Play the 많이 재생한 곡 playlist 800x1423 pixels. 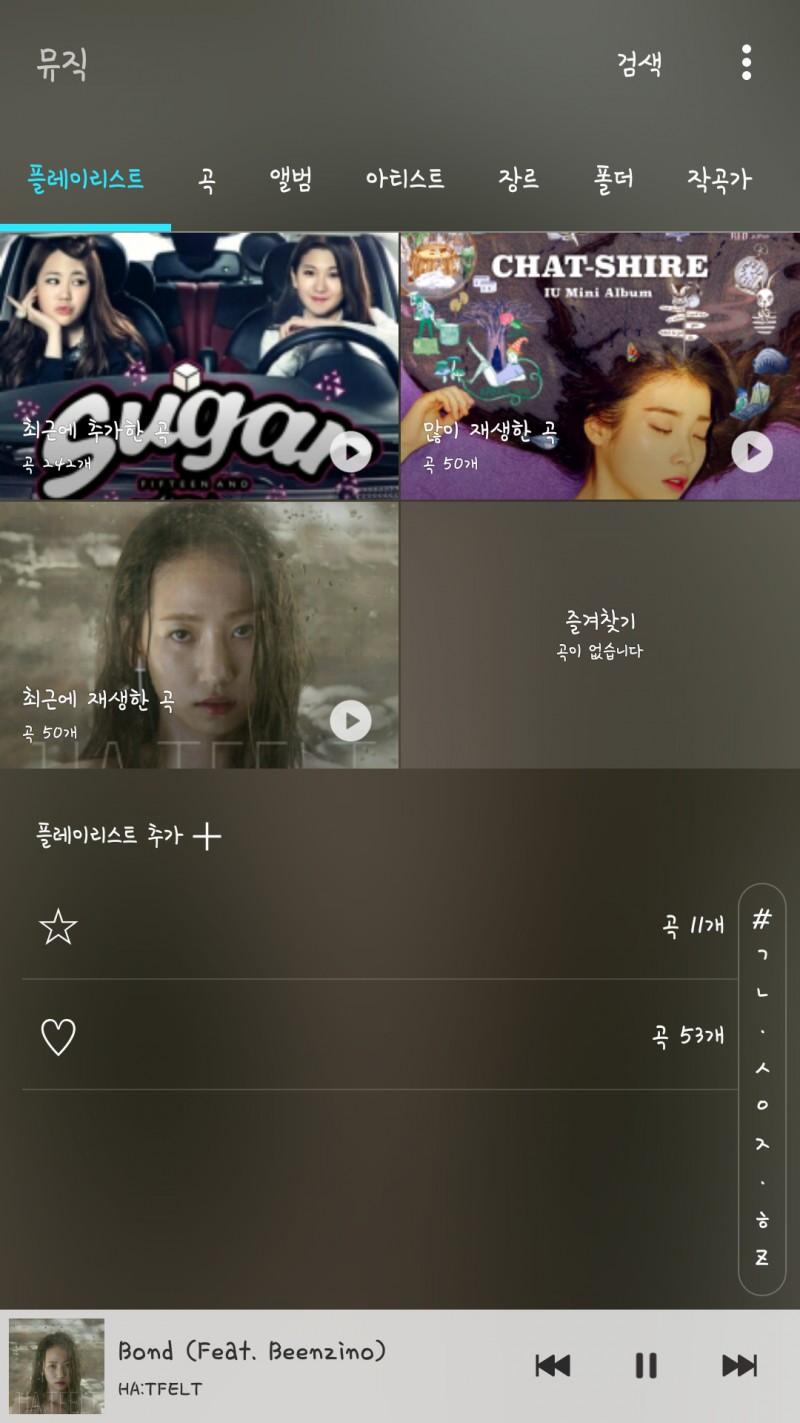coord(752,452)
